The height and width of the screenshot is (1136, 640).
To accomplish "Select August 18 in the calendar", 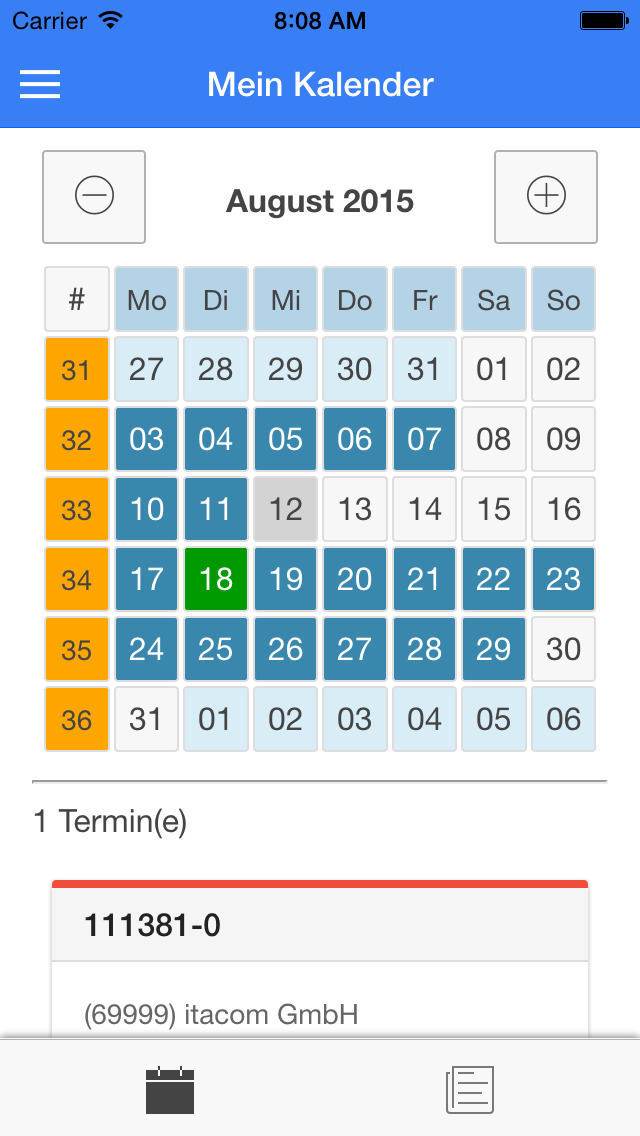I will click(x=216, y=579).
